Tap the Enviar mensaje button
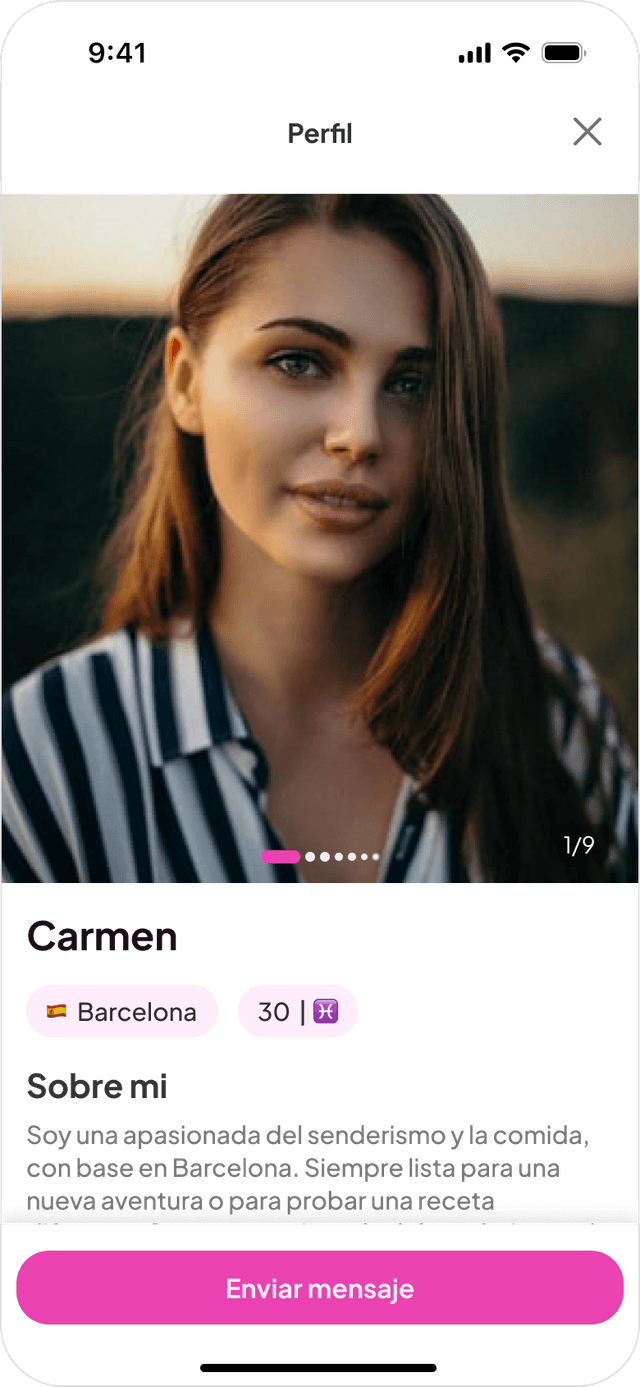640x1387 pixels. click(x=320, y=1288)
